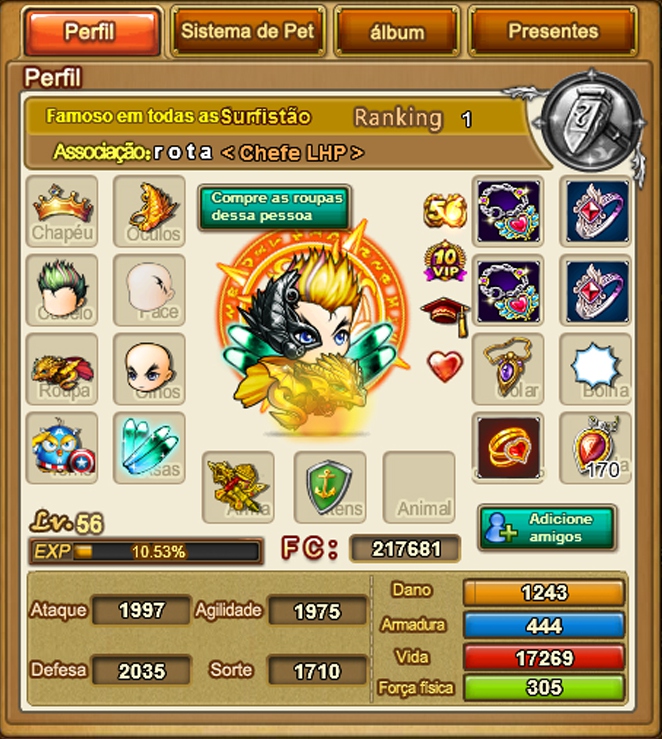Screen dimensions: 662x739
Task: Tap Compre as roupas dessa pessoa button
Action: click(275, 207)
